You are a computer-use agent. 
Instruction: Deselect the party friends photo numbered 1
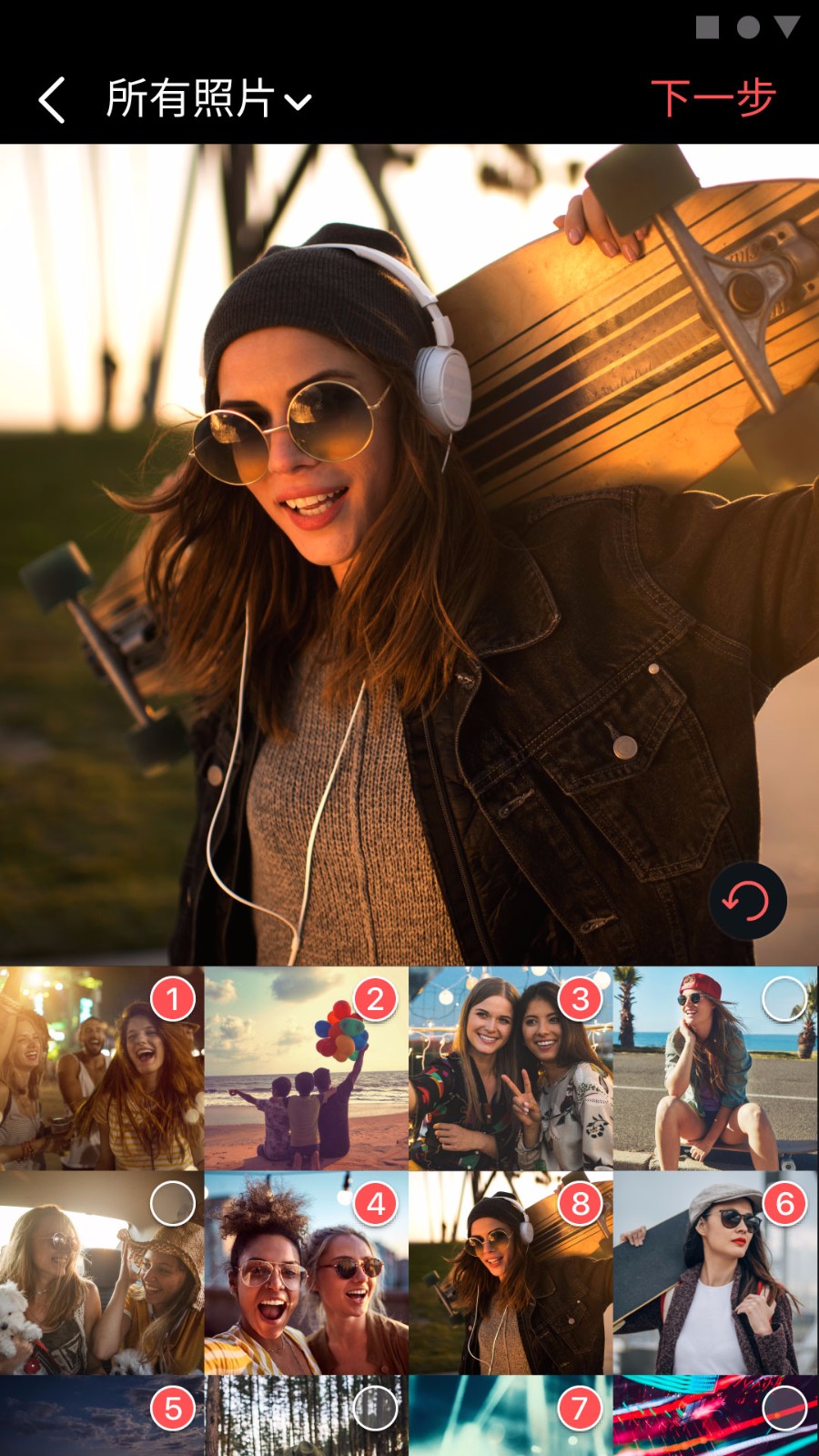click(x=173, y=999)
